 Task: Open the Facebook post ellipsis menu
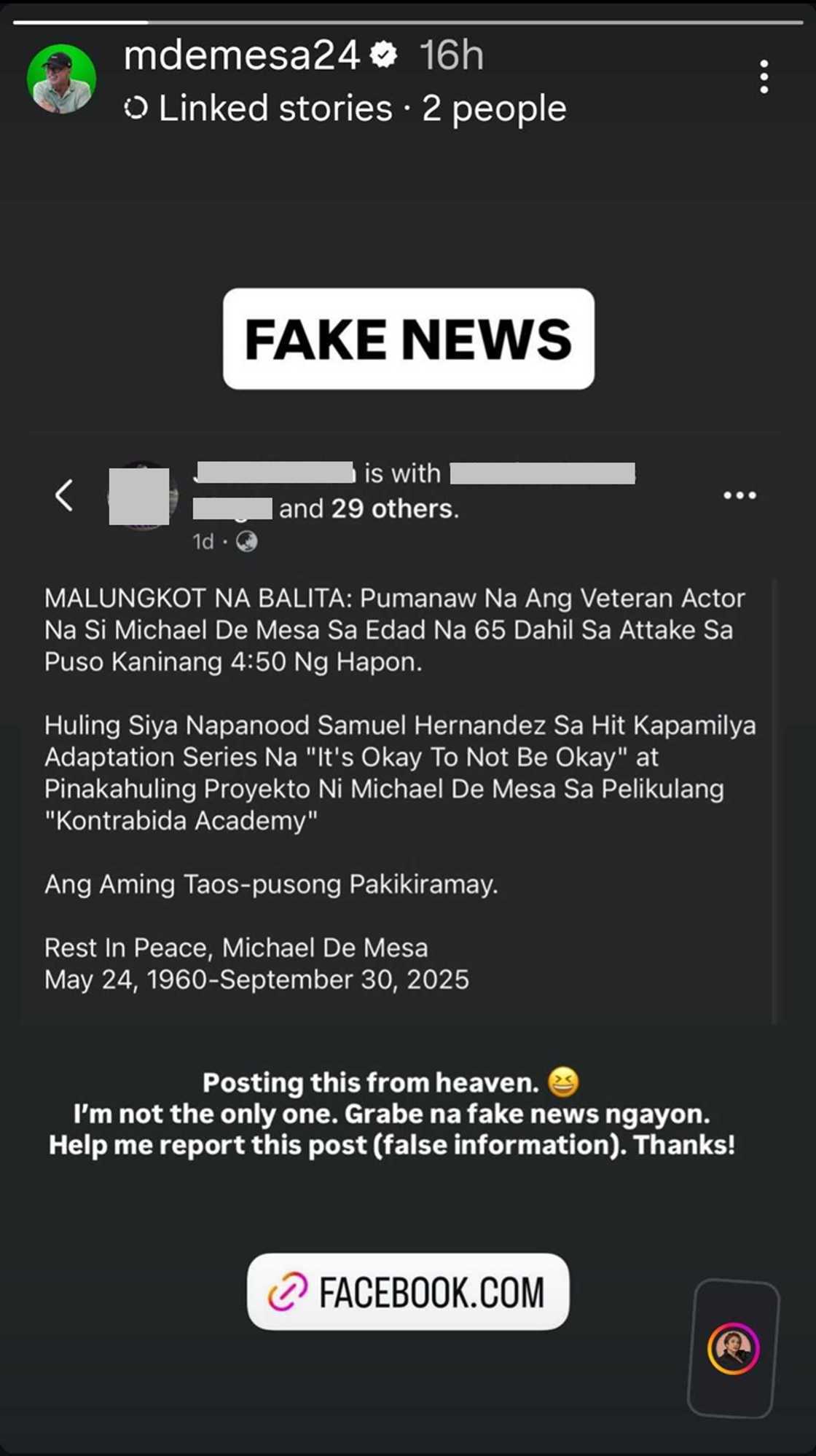pos(740,494)
